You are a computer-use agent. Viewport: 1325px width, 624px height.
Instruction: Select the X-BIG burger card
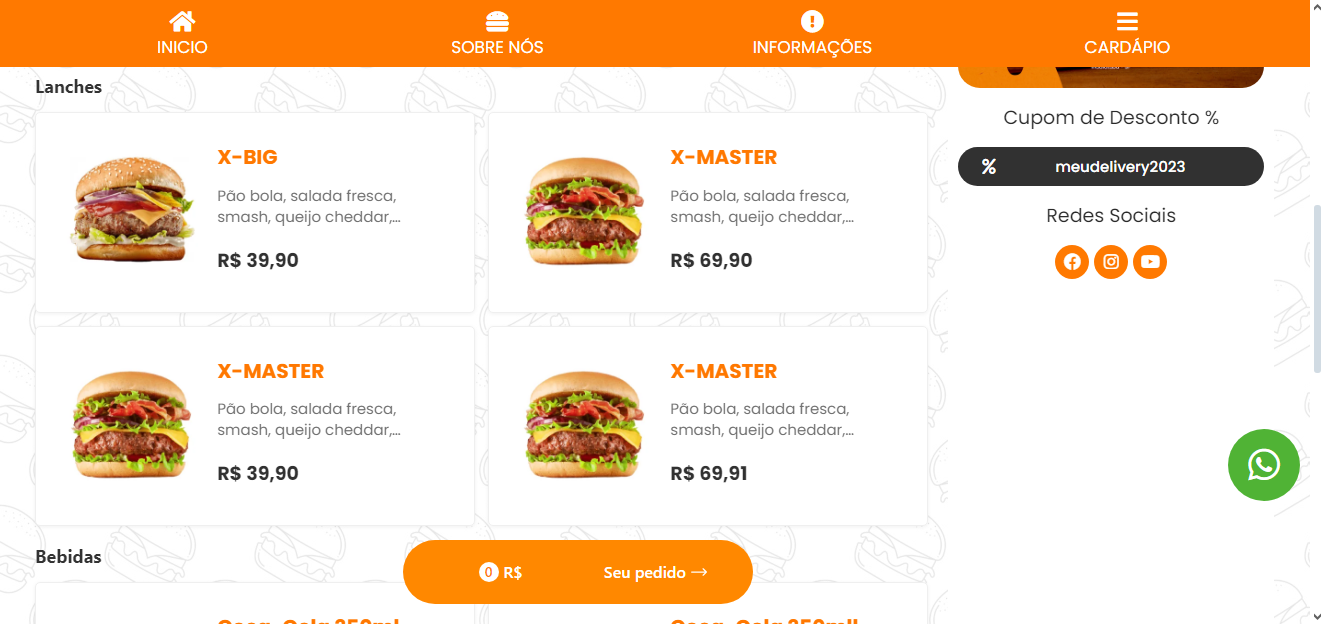[x=254, y=212]
